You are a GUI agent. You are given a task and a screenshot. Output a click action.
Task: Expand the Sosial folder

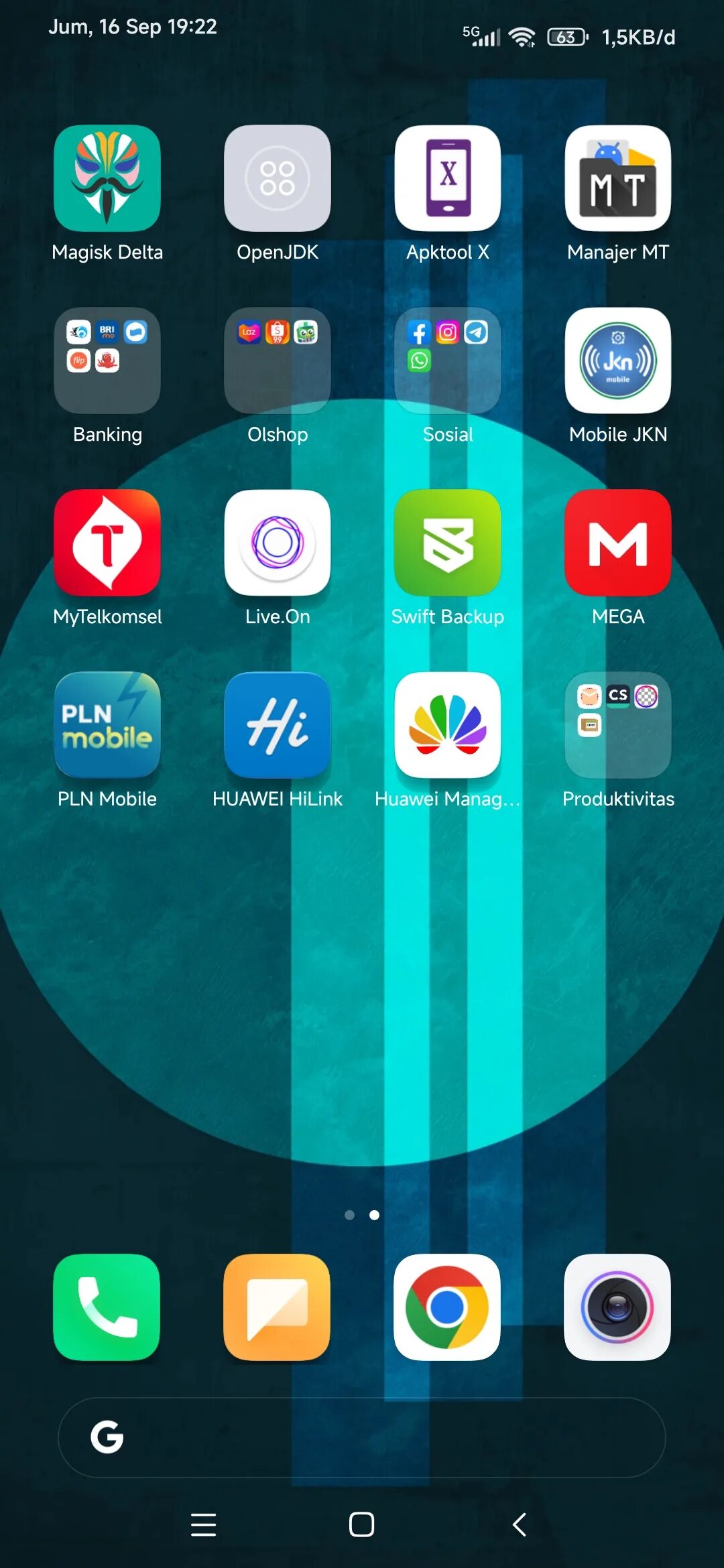447,361
